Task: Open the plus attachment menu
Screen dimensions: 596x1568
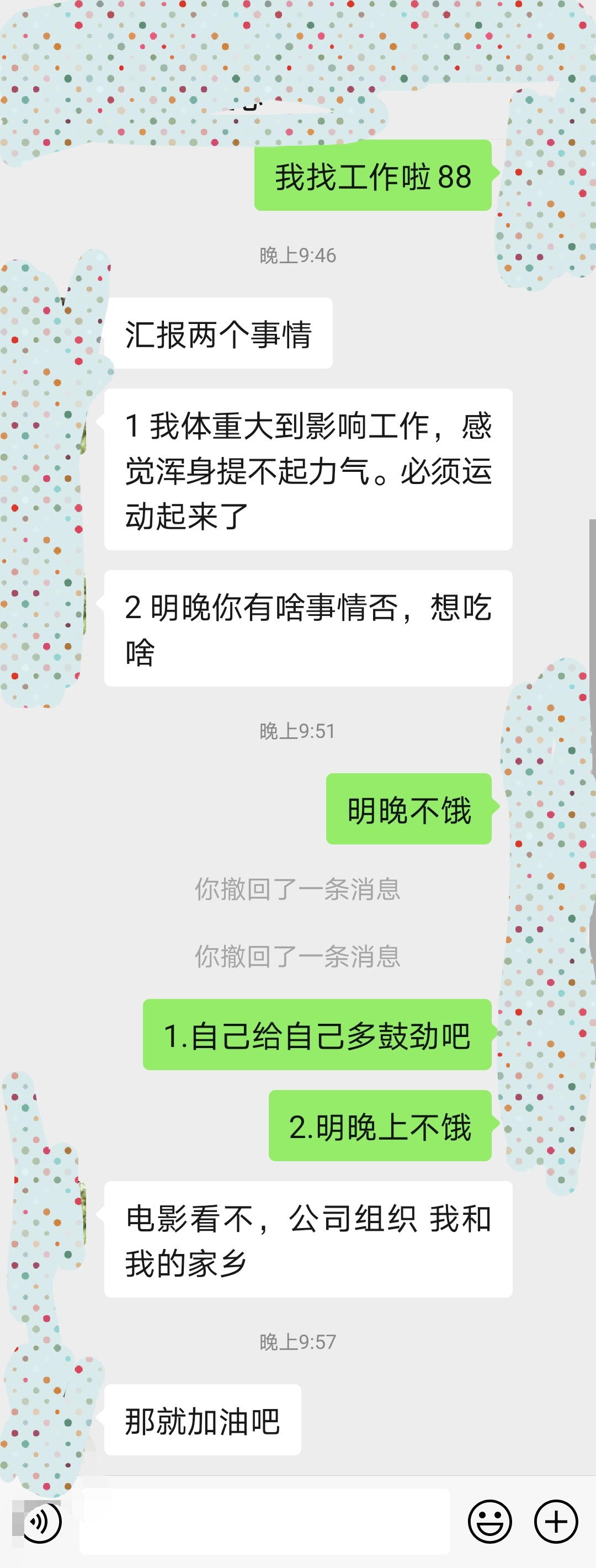Action: coord(555,1521)
